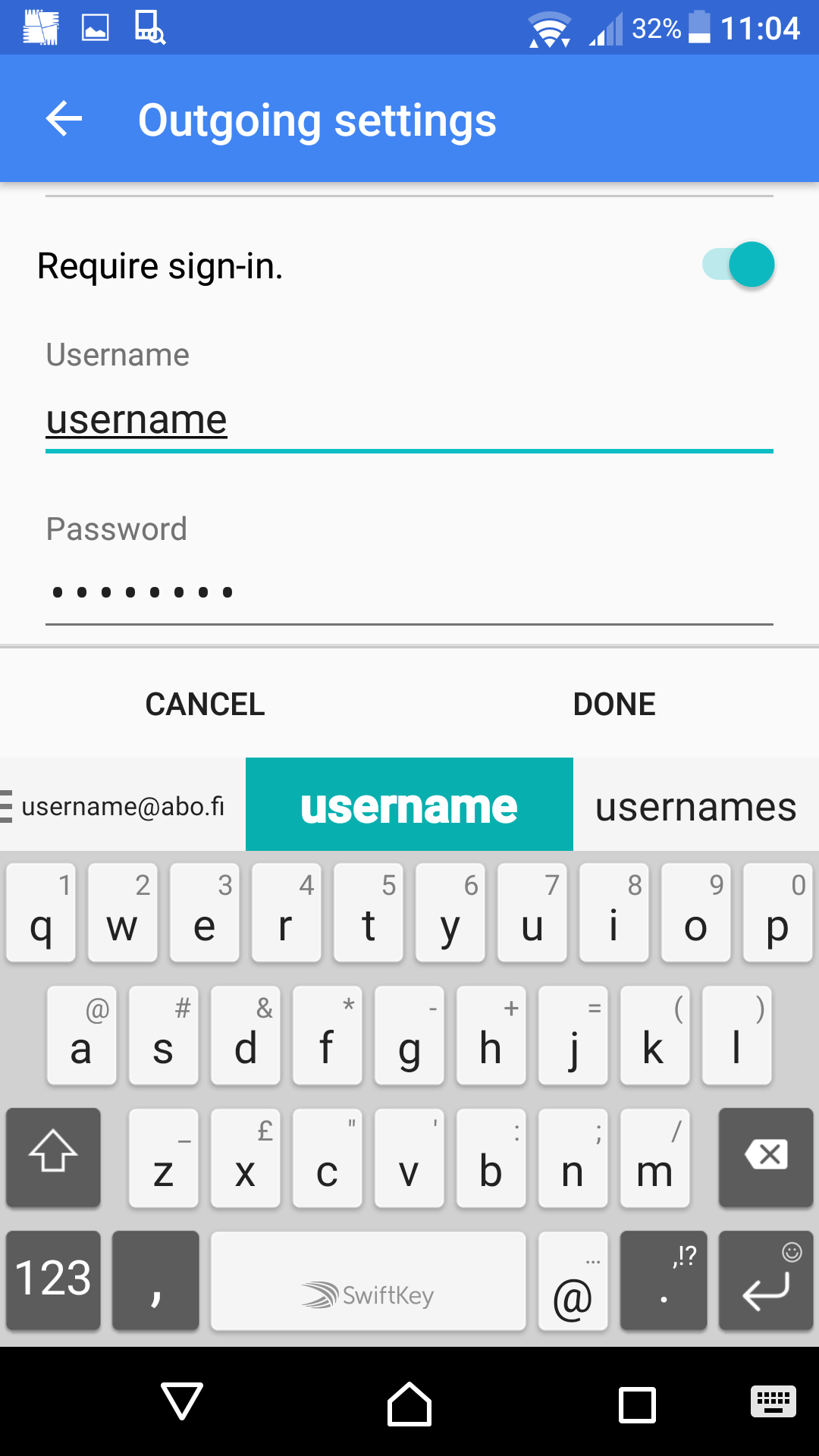This screenshot has width=819, height=1456.
Task: Focus the Password field
Action: [409, 593]
